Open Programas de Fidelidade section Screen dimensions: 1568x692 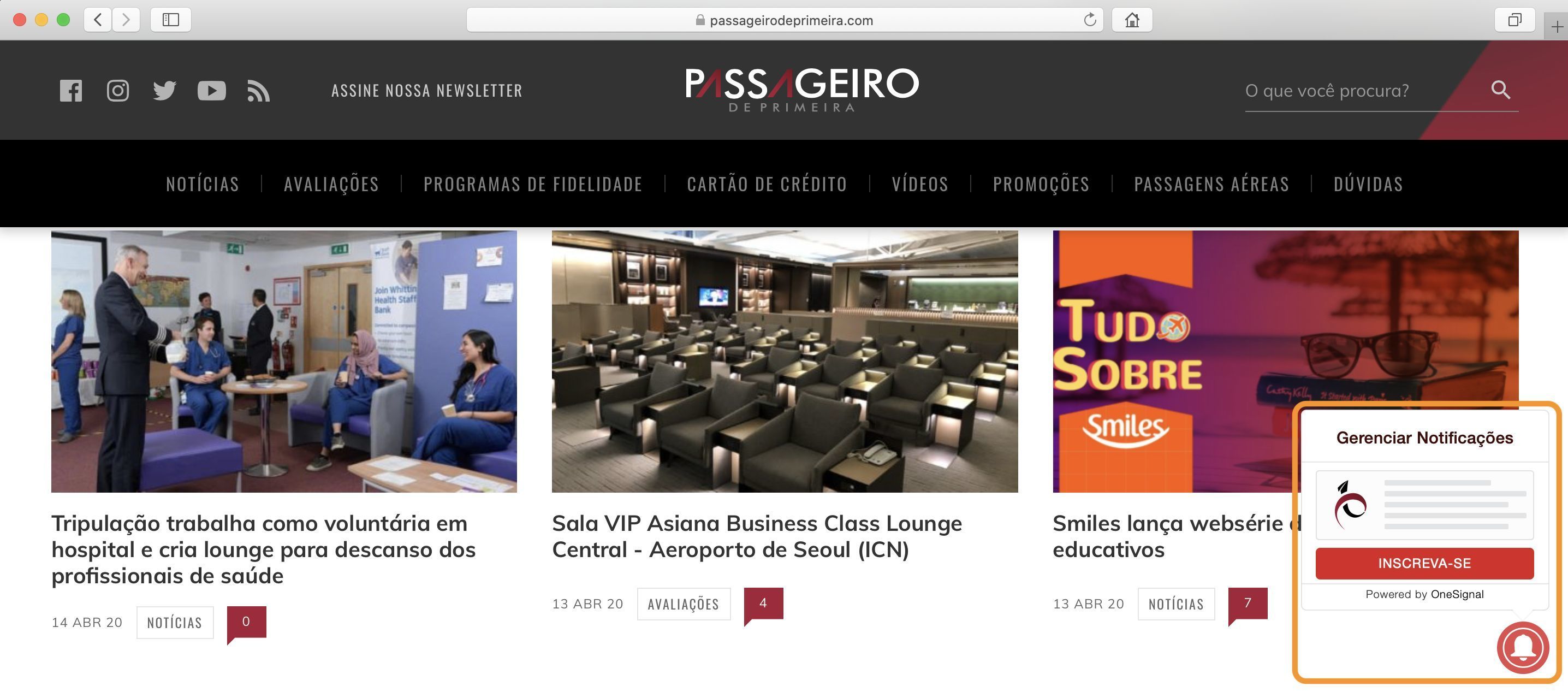(533, 184)
